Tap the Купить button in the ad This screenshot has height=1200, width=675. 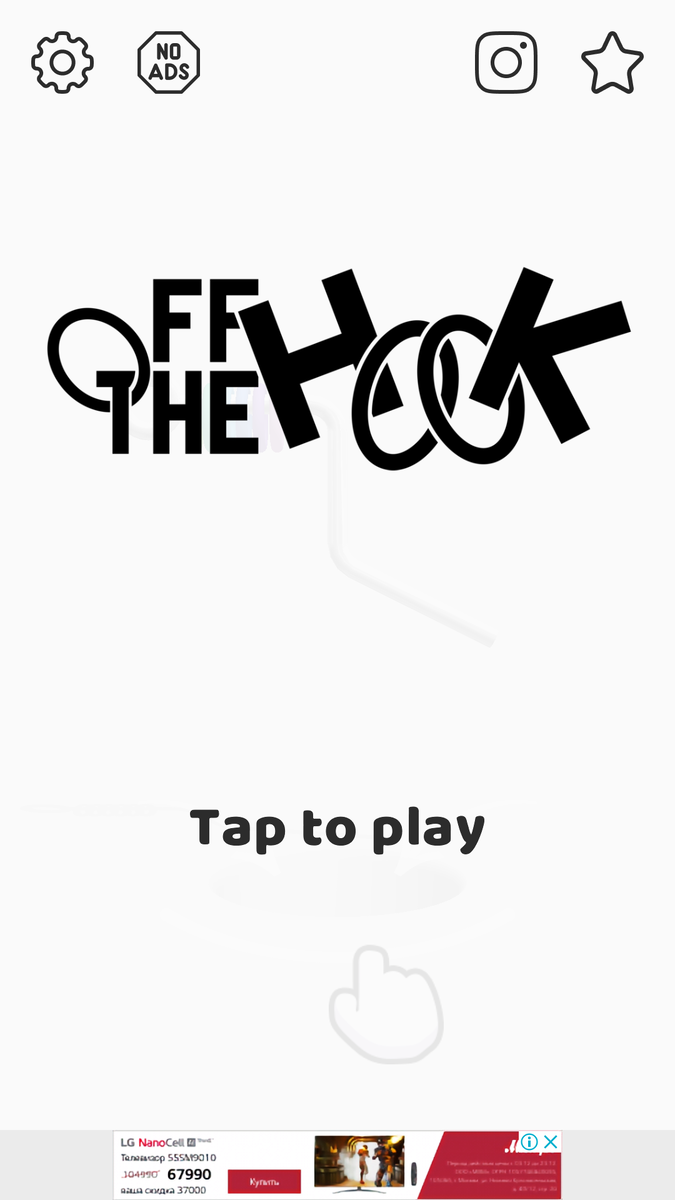pyautogui.click(x=264, y=1181)
